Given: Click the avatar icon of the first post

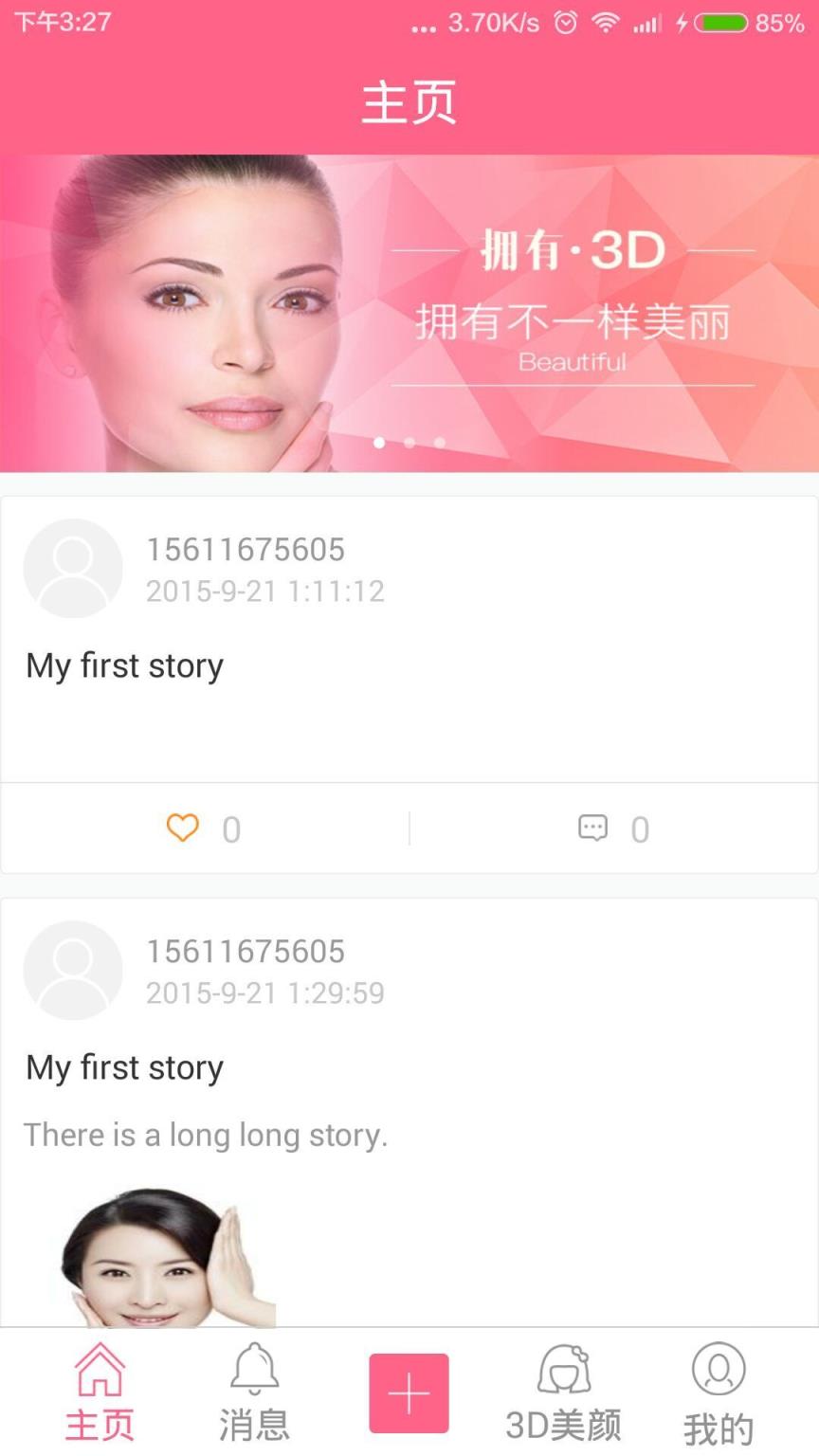Looking at the screenshot, I should coord(72,567).
